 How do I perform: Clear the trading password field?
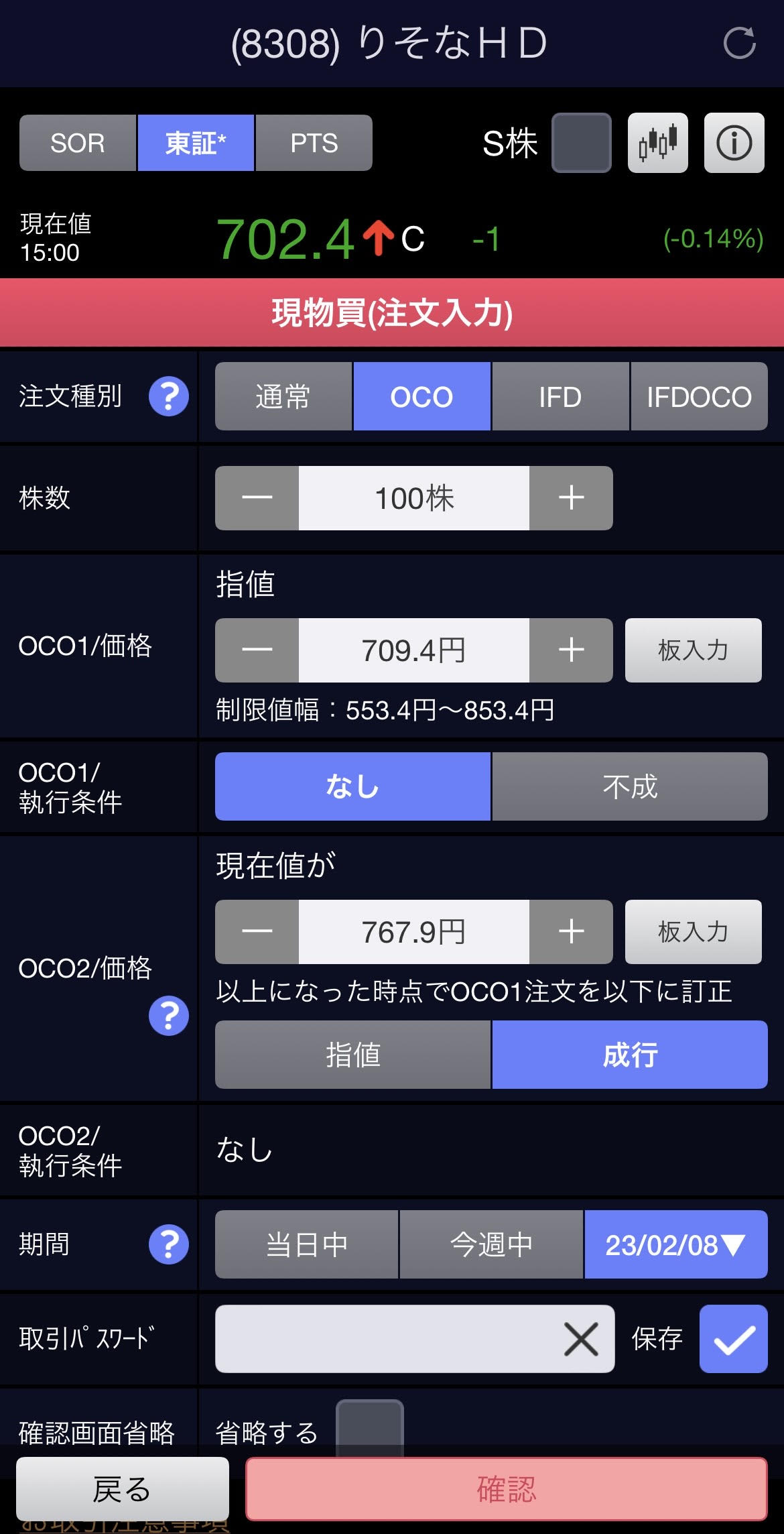(580, 1339)
